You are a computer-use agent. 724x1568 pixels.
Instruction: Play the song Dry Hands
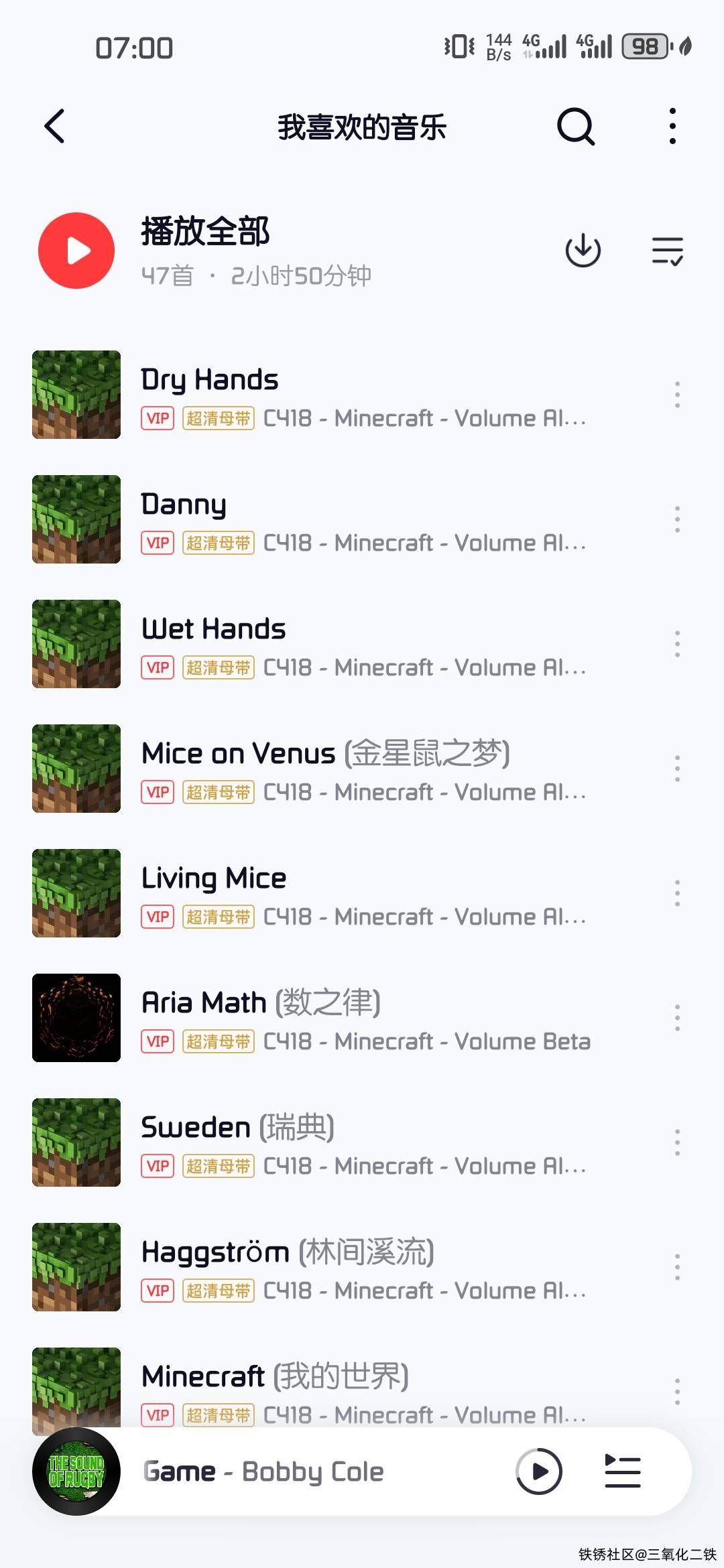pos(362,395)
